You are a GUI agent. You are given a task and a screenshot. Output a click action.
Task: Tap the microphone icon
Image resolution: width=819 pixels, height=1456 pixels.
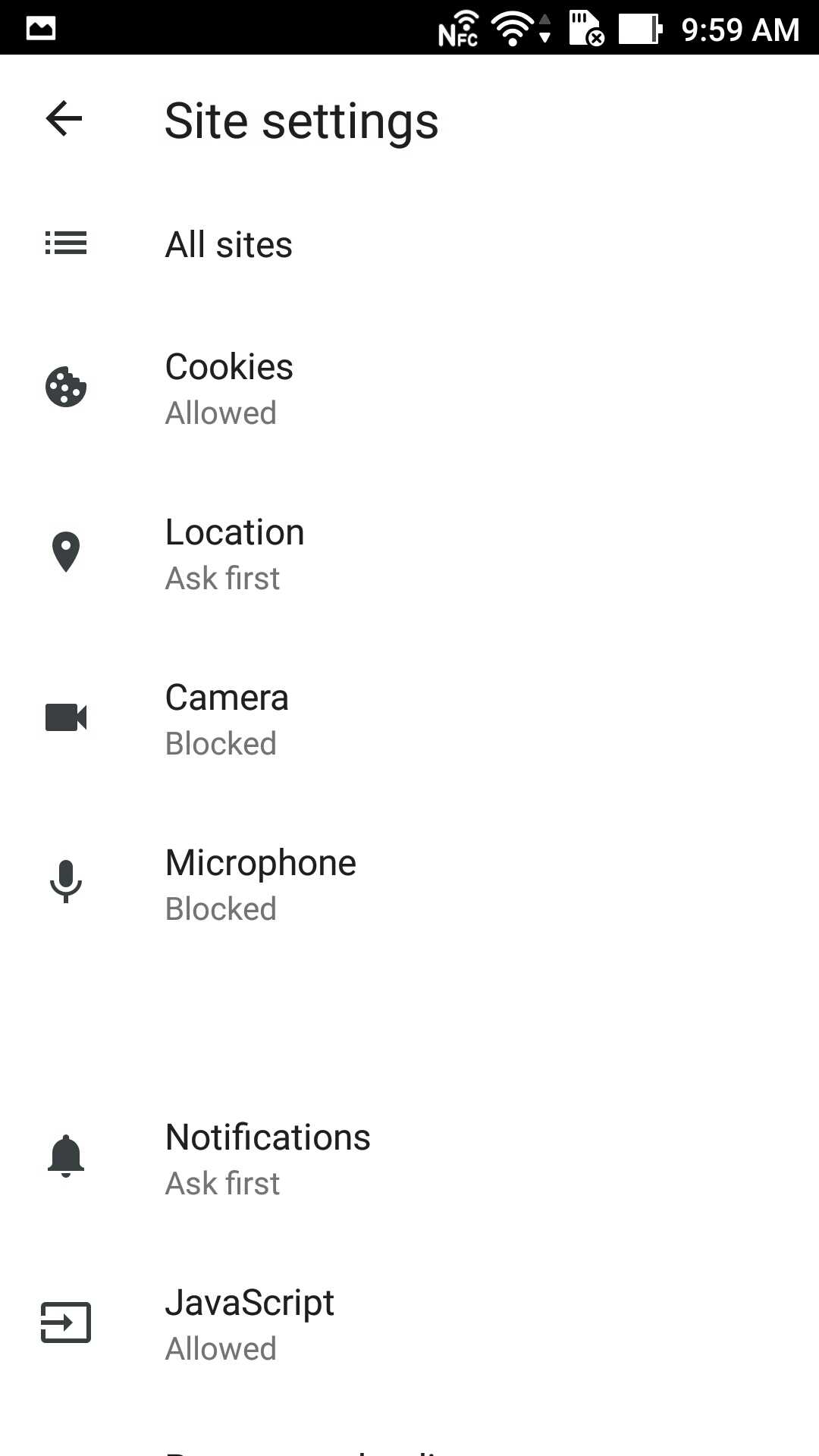pos(65,883)
